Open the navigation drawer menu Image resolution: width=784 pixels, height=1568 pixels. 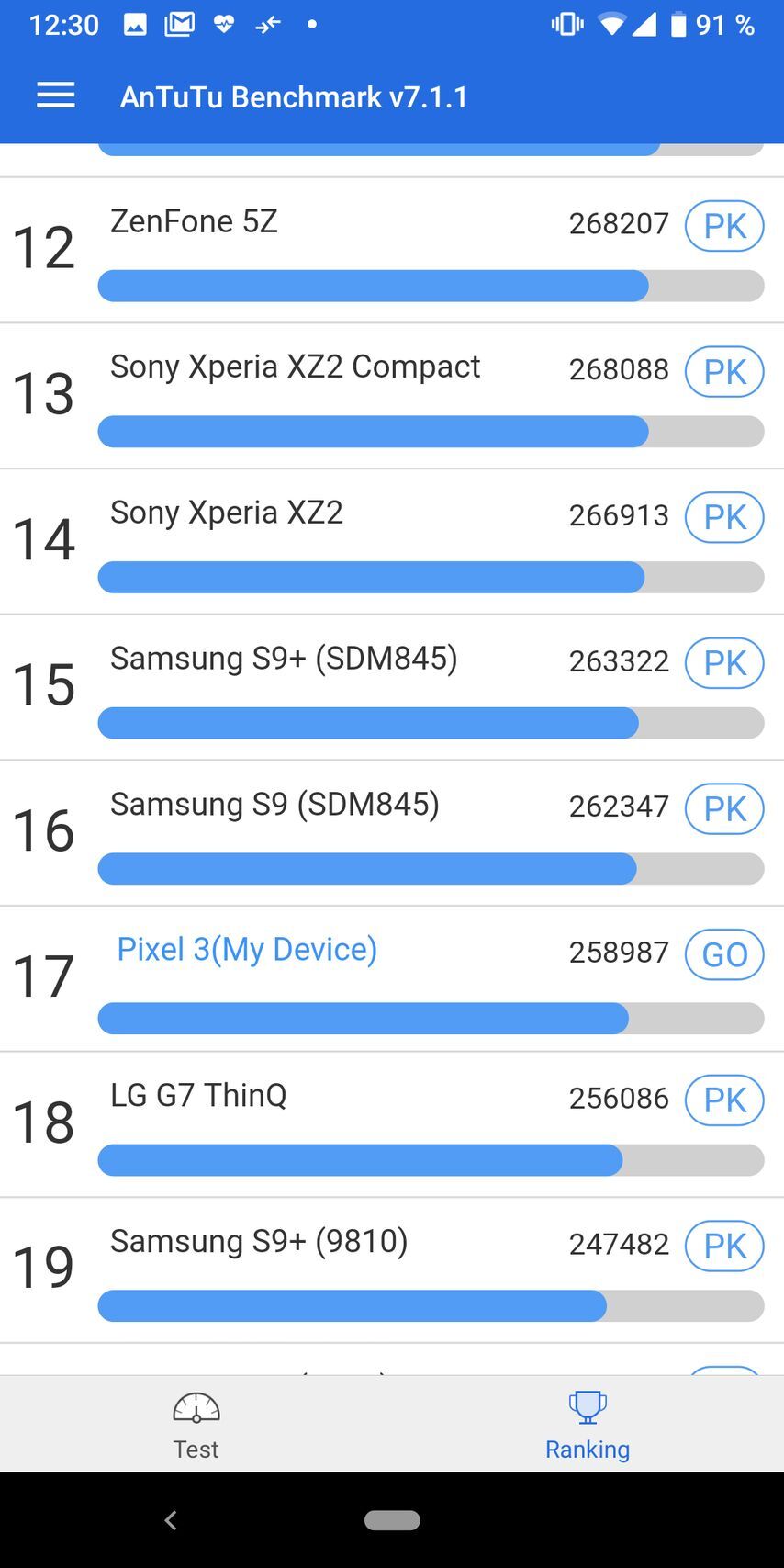[x=55, y=96]
